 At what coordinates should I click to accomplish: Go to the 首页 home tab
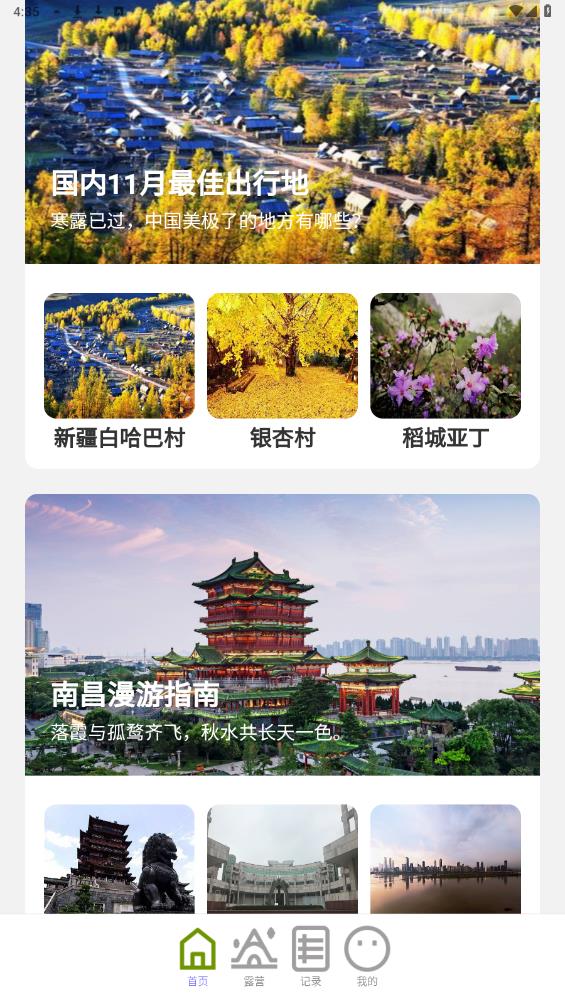point(198,957)
